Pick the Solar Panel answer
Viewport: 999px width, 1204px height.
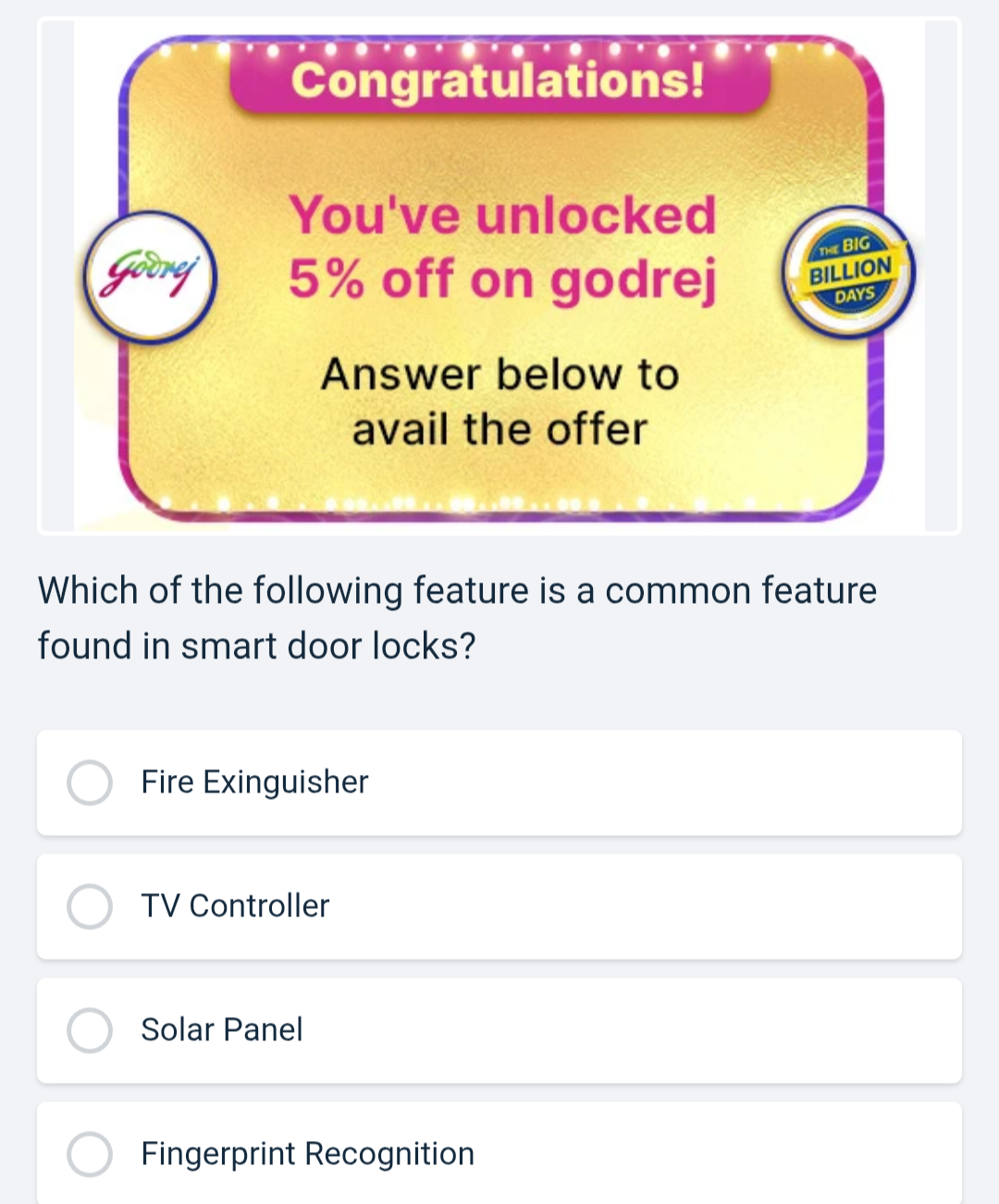91,1030
